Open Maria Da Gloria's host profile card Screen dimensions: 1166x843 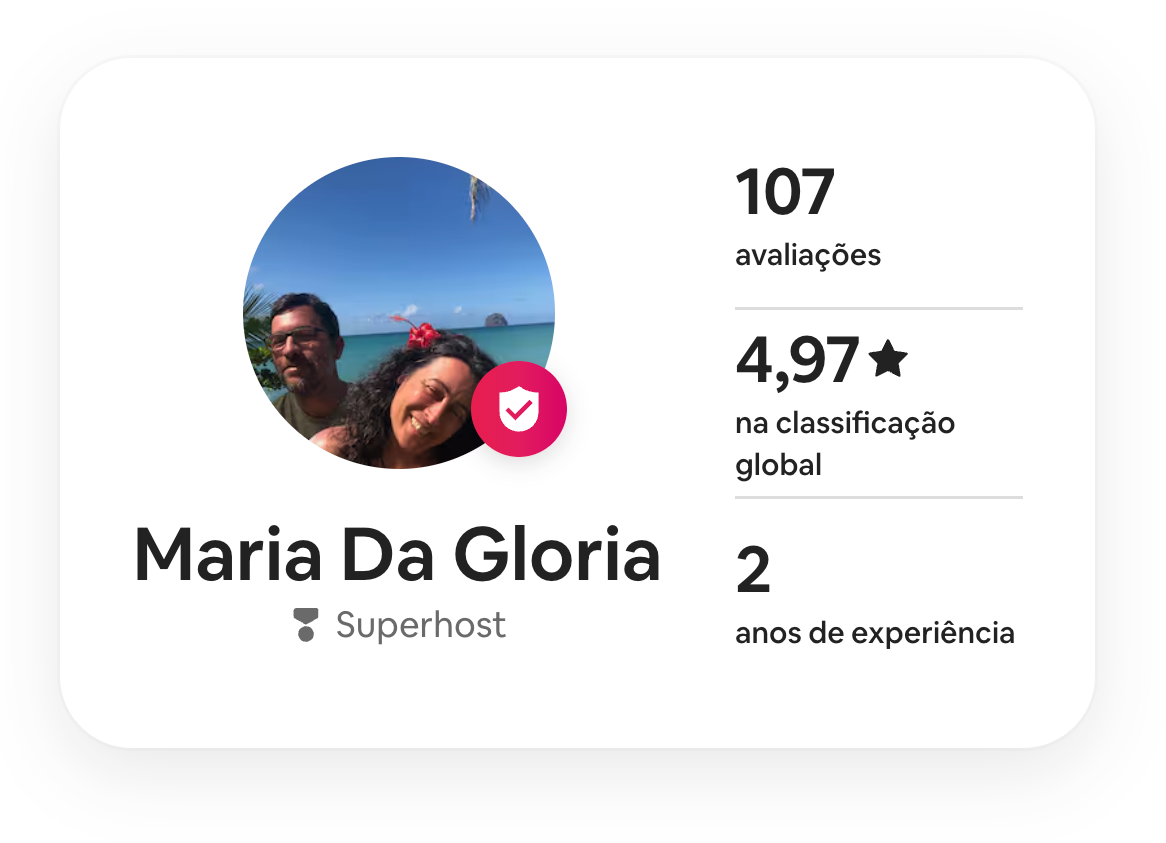(398, 555)
